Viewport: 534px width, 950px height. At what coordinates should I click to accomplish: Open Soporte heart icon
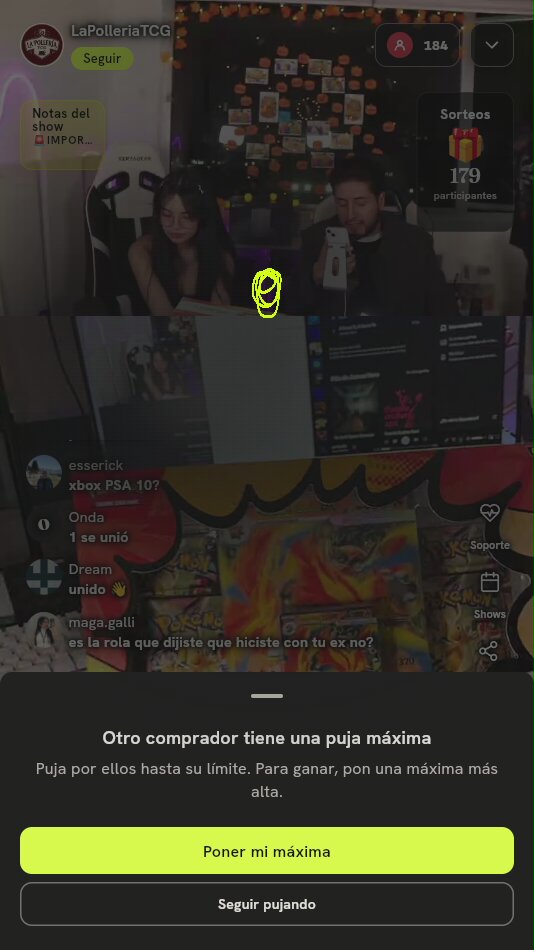click(x=489, y=526)
